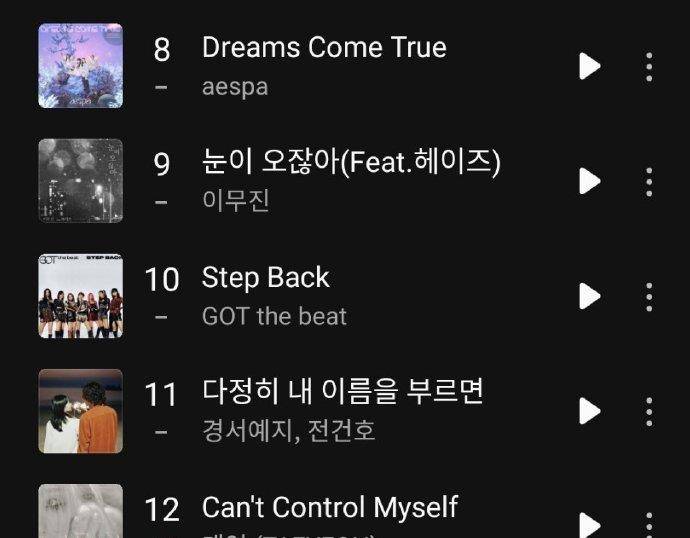Viewport: 690px width, 538px height.
Task: Play Step Back by GOT the beat
Action: tap(589, 296)
